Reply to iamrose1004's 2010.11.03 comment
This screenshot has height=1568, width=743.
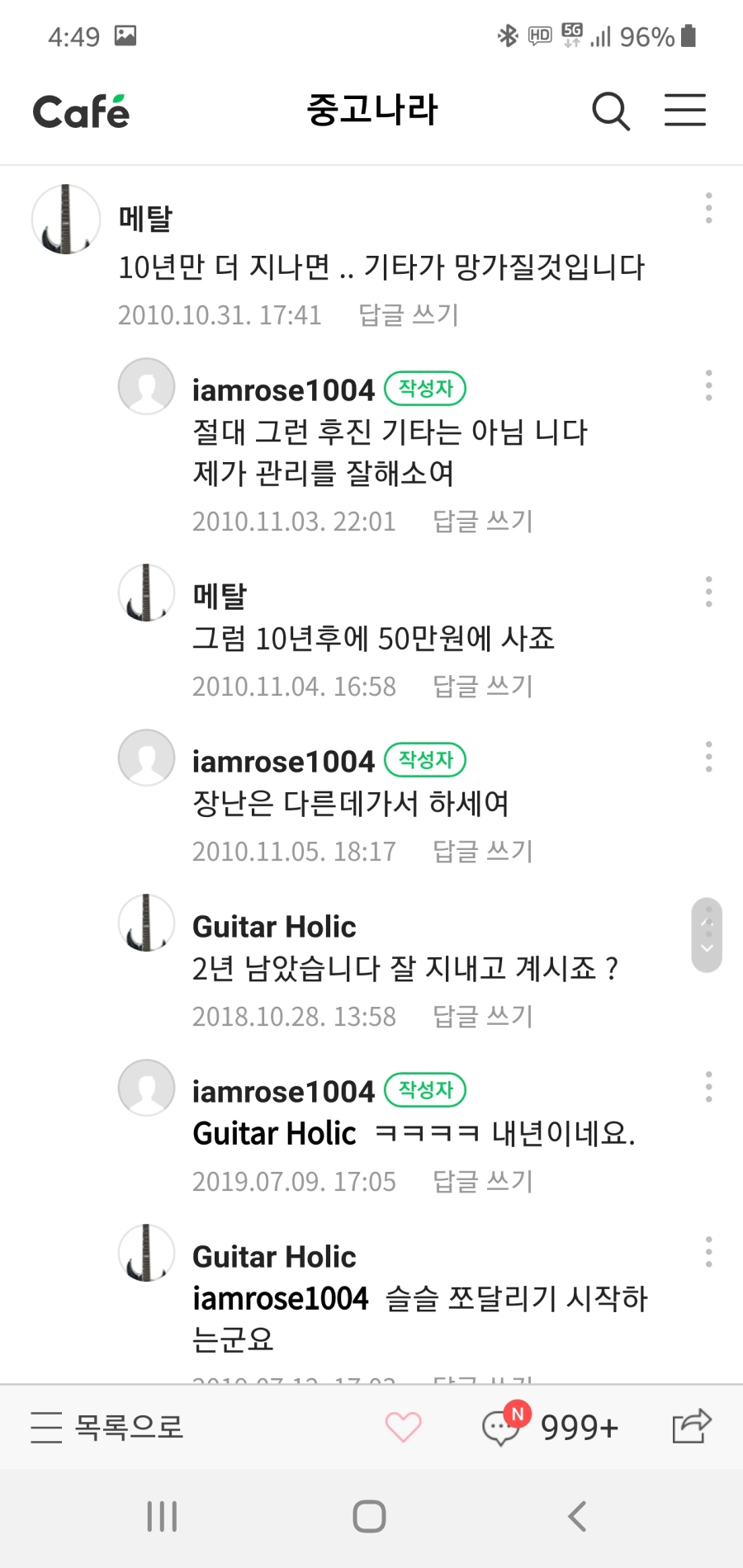pyautogui.click(x=483, y=522)
